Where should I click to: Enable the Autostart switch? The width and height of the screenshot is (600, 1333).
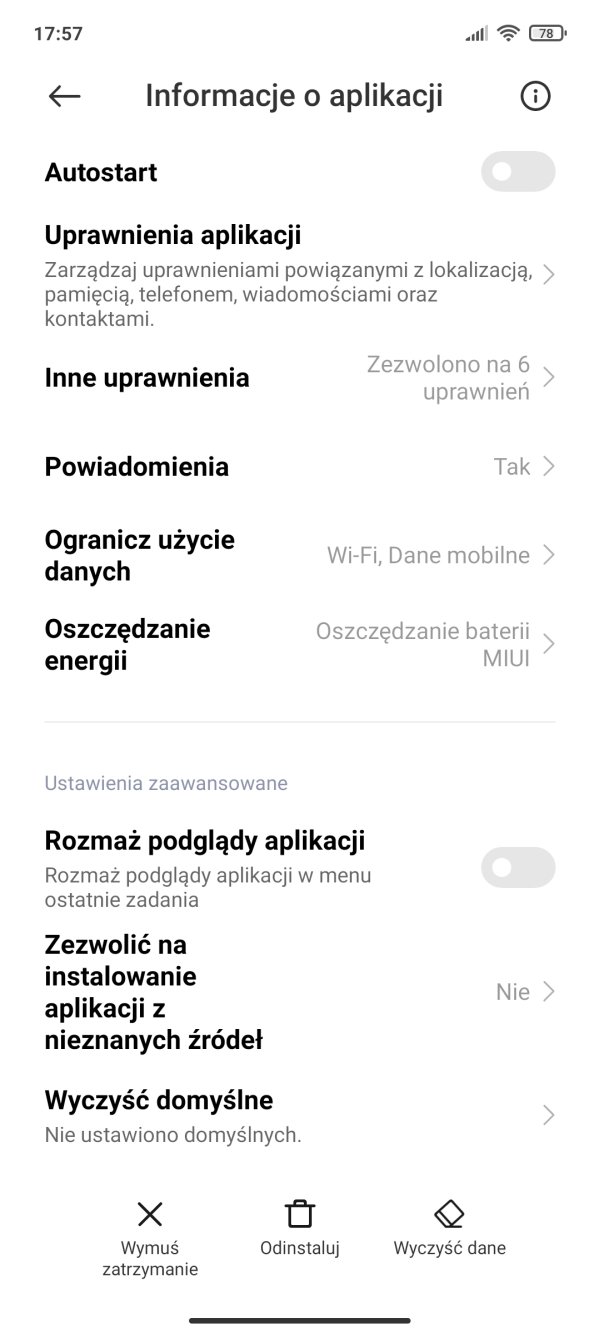(518, 172)
